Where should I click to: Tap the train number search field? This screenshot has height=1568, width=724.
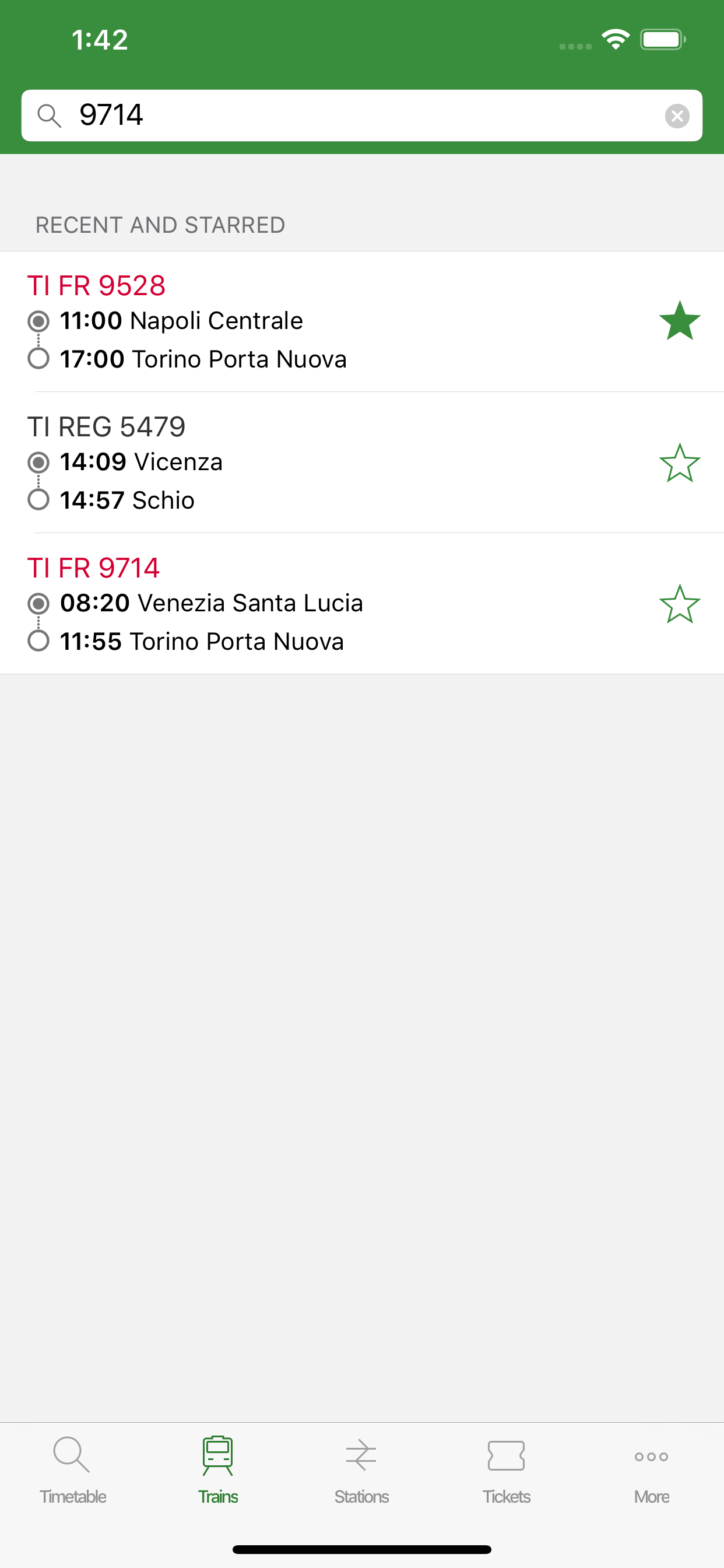(x=361, y=116)
